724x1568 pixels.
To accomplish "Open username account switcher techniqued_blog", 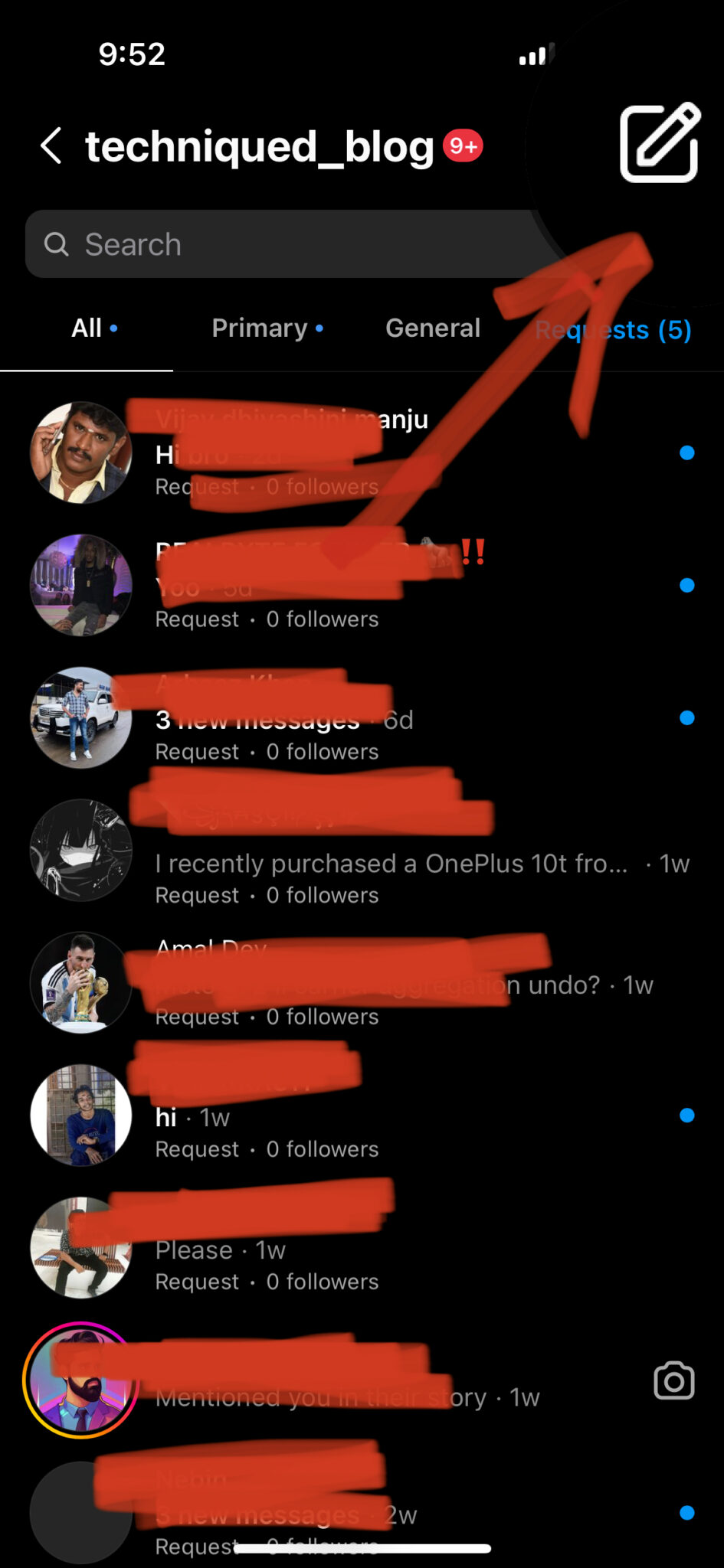I will (260, 146).
